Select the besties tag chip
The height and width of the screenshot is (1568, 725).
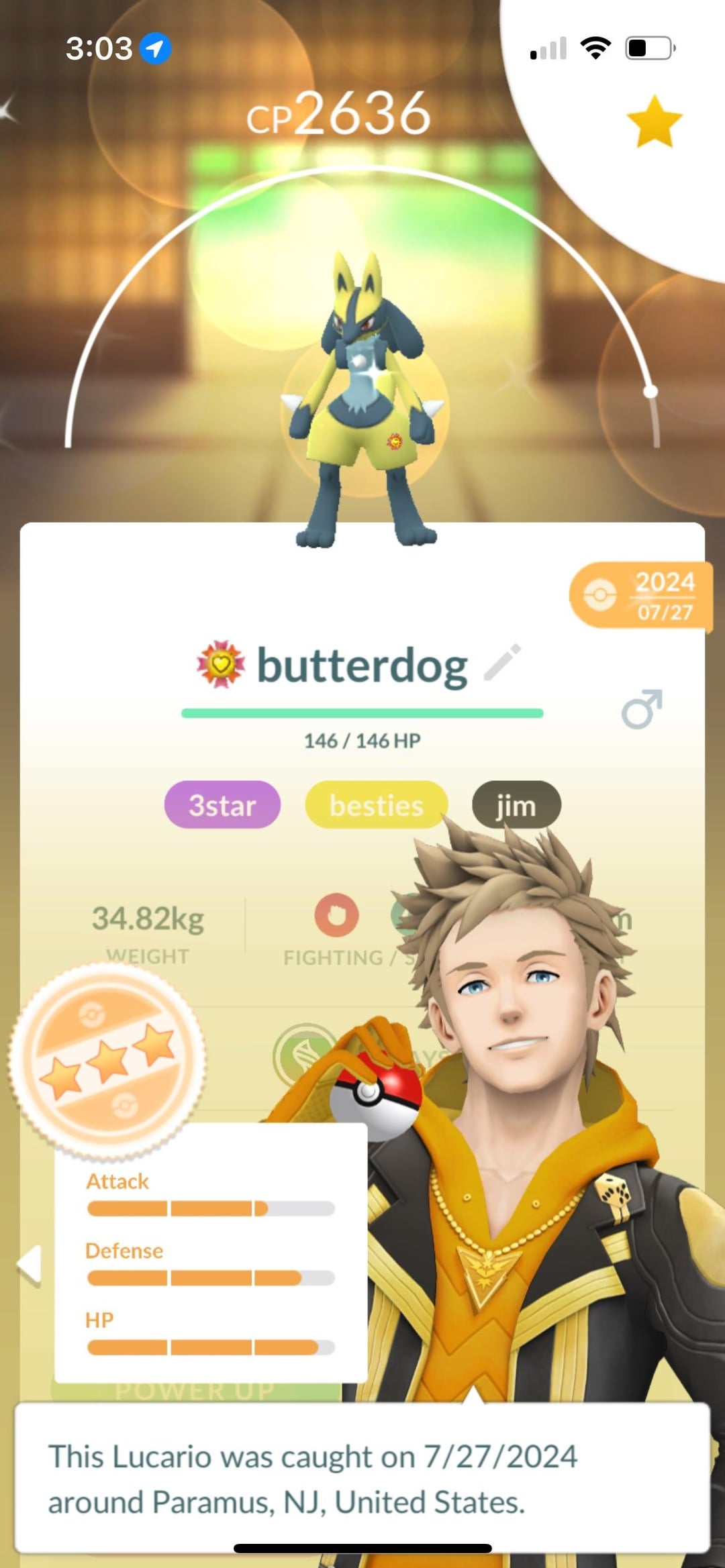coord(375,804)
